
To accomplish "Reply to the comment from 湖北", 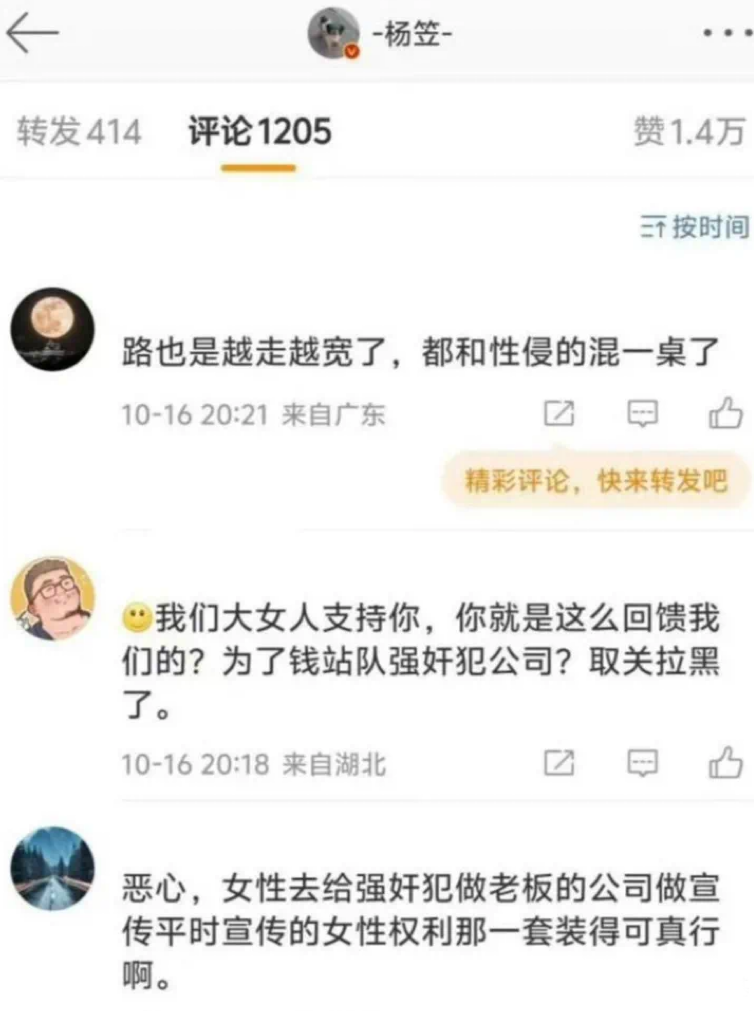I will tap(641, 764).
